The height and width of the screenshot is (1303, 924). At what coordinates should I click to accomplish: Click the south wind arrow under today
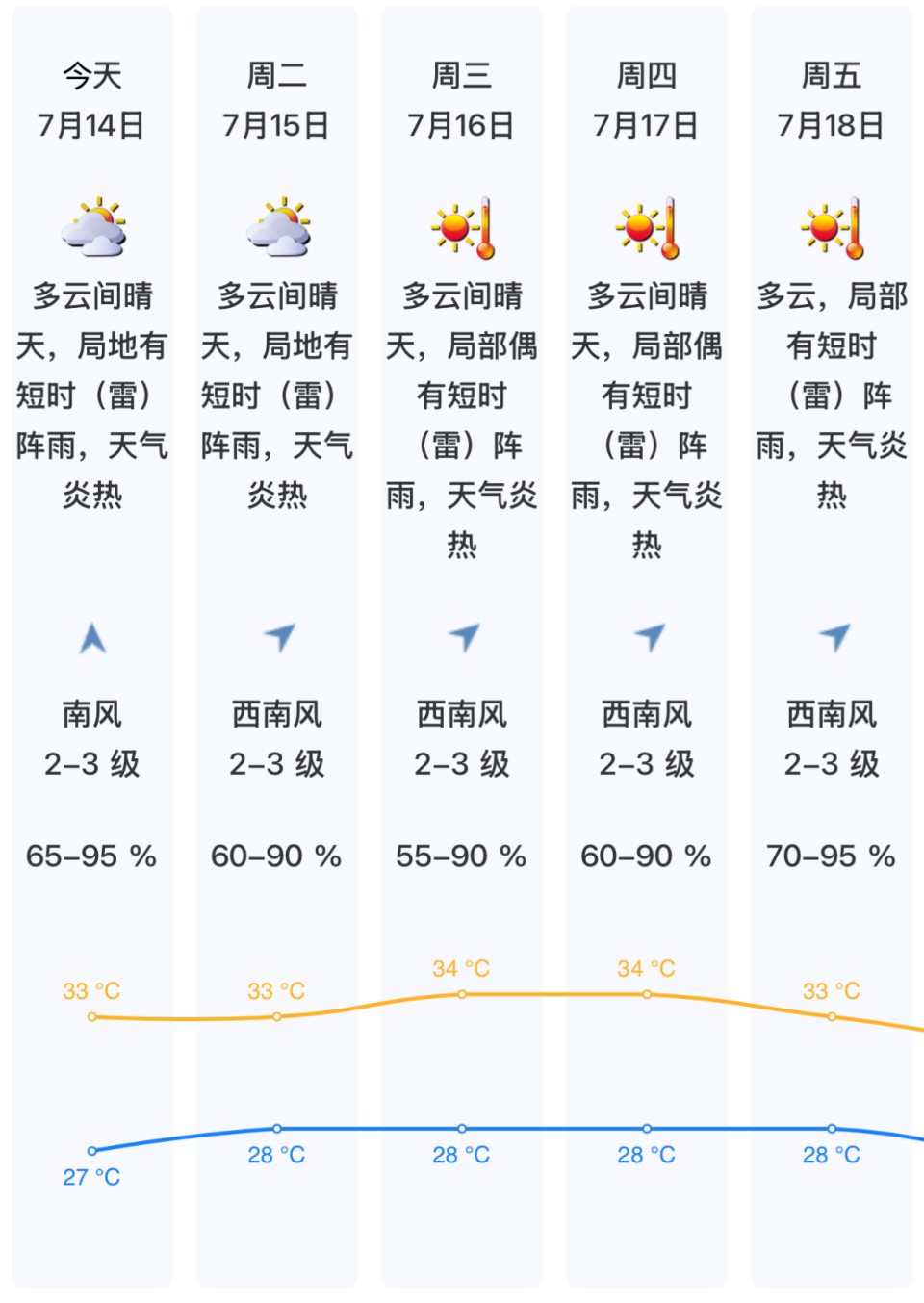point(92,637)
